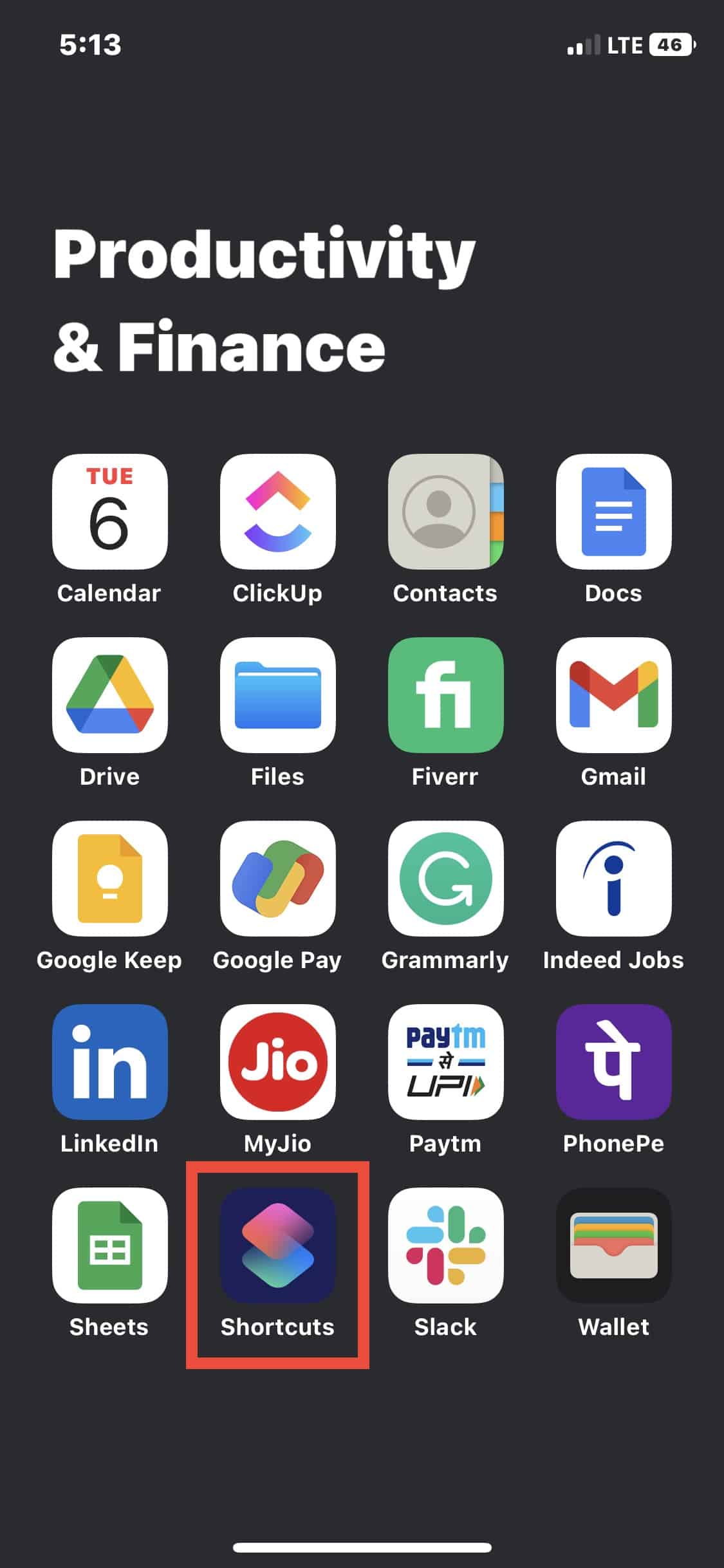Viewport: 724px width, 1568px height.
Task: Open Google Keep notes
Action: click(109, 878)
